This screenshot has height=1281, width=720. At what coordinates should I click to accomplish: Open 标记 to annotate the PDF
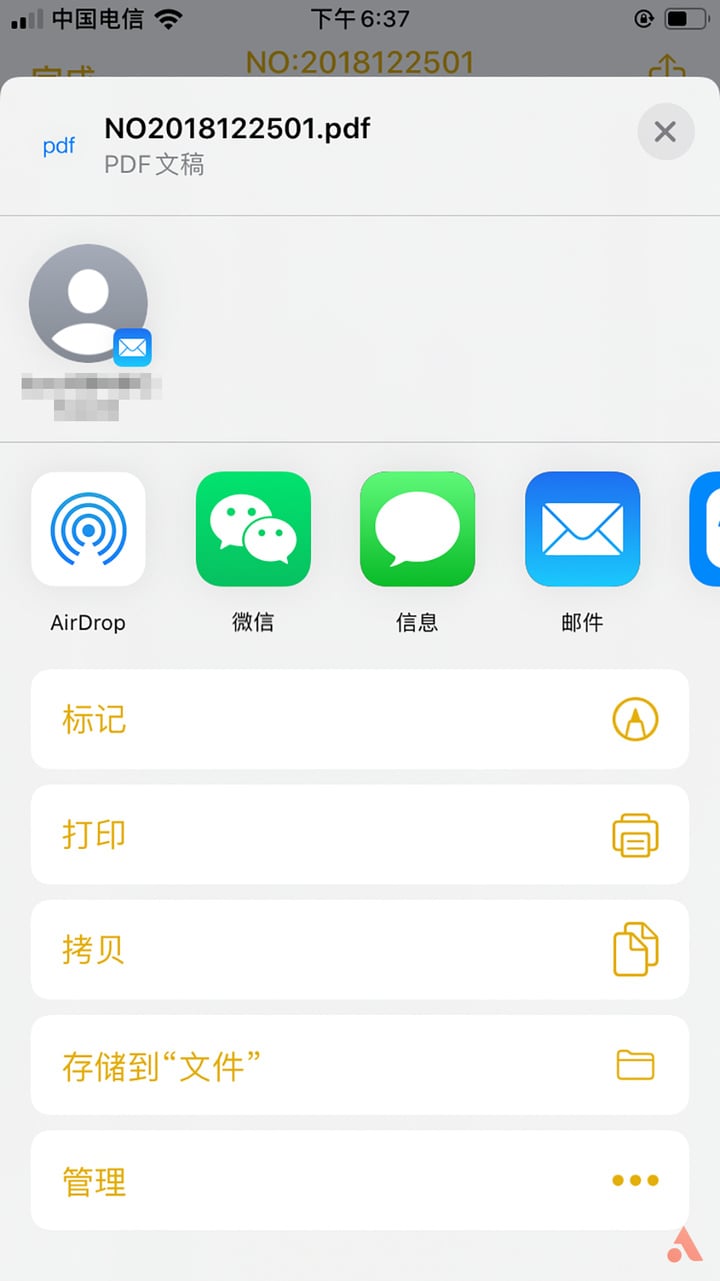point(360,719)
